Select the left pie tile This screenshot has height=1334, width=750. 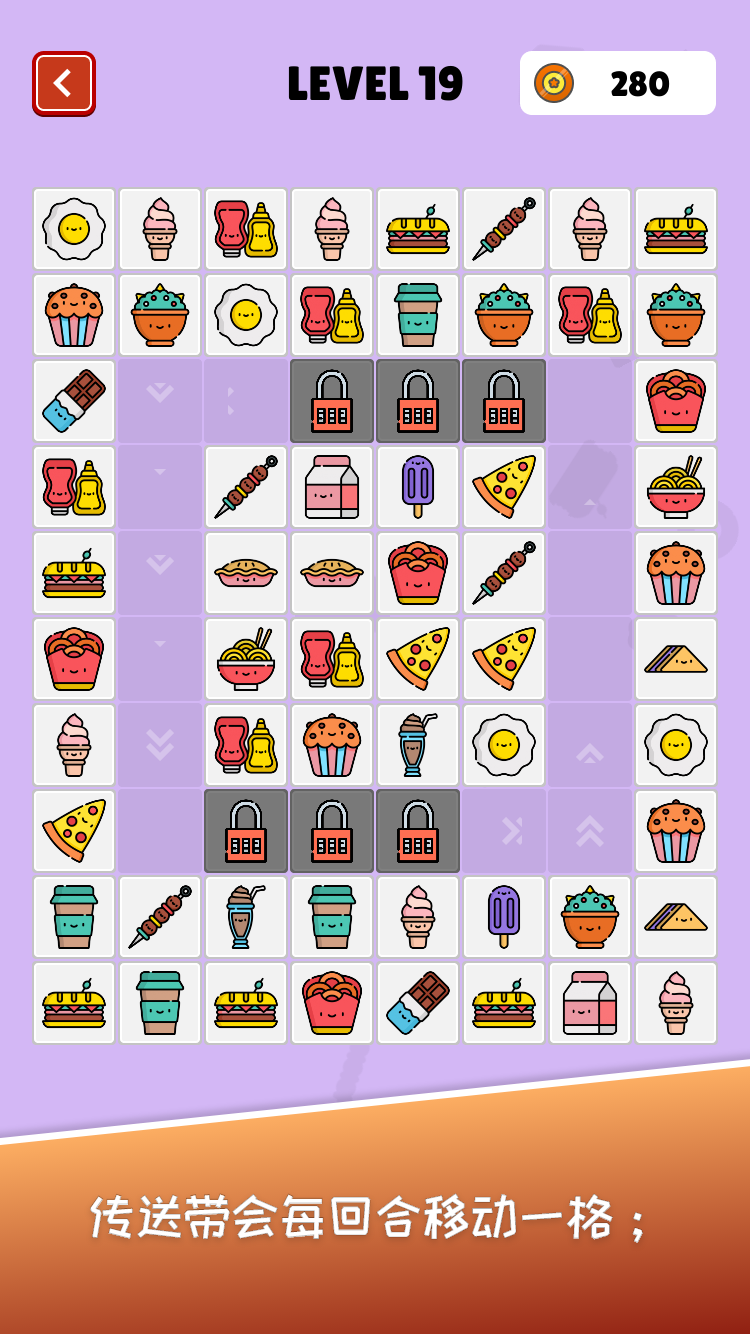(x=246, y=573)
